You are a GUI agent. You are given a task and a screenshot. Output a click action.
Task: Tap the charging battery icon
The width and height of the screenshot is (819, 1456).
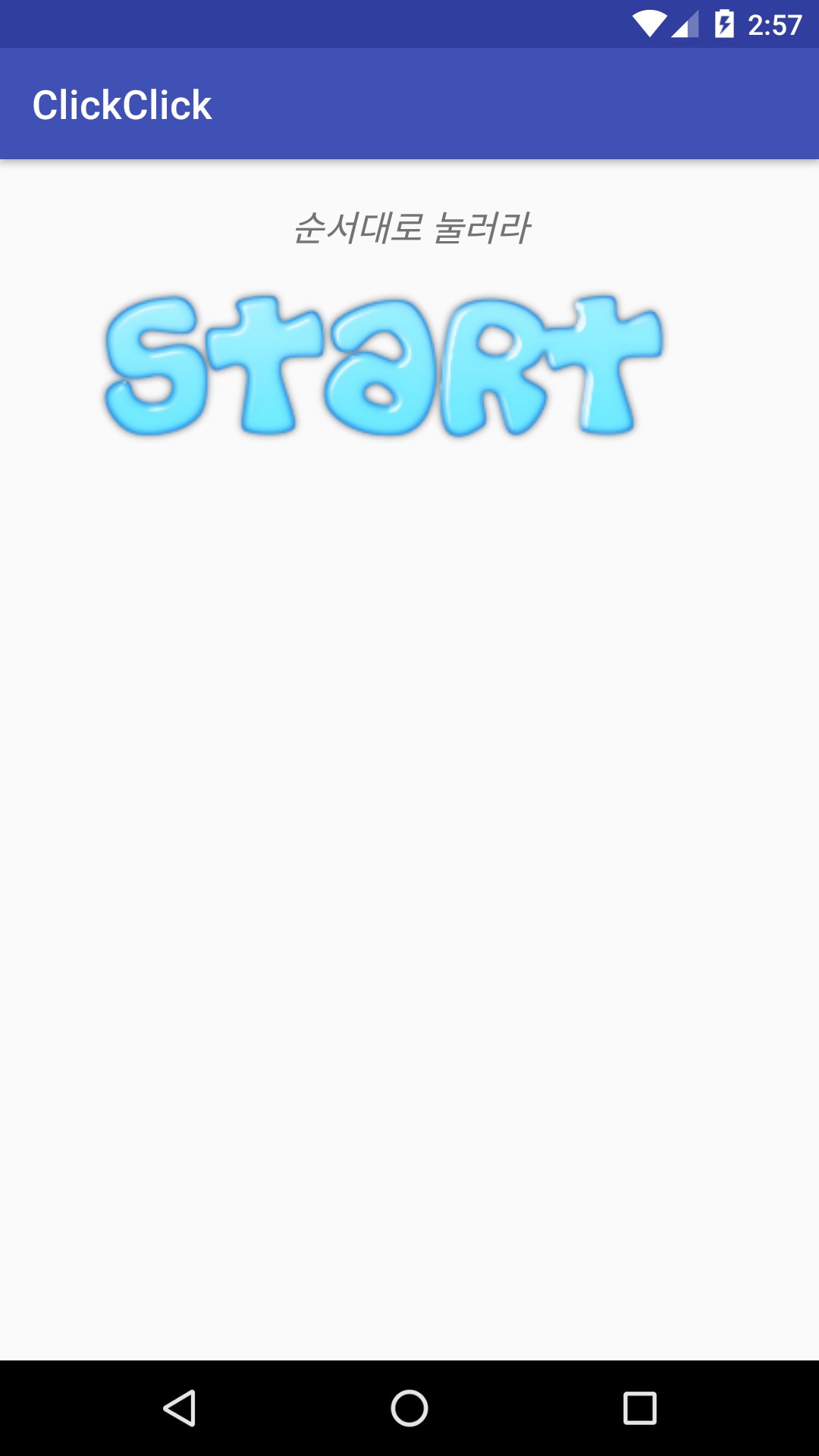[x=726, y=24]
